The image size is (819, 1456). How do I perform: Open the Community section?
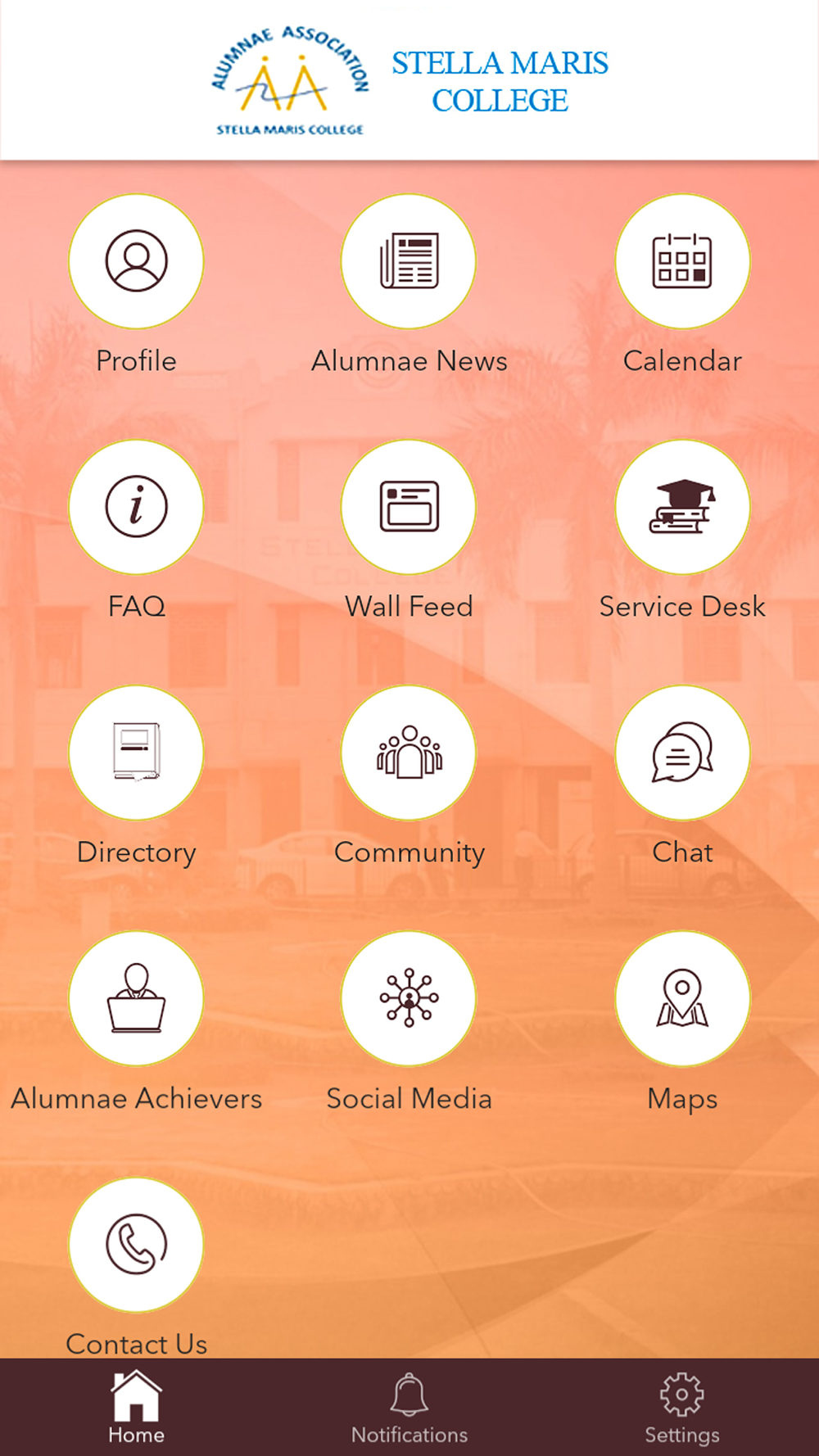coord(409,753)
